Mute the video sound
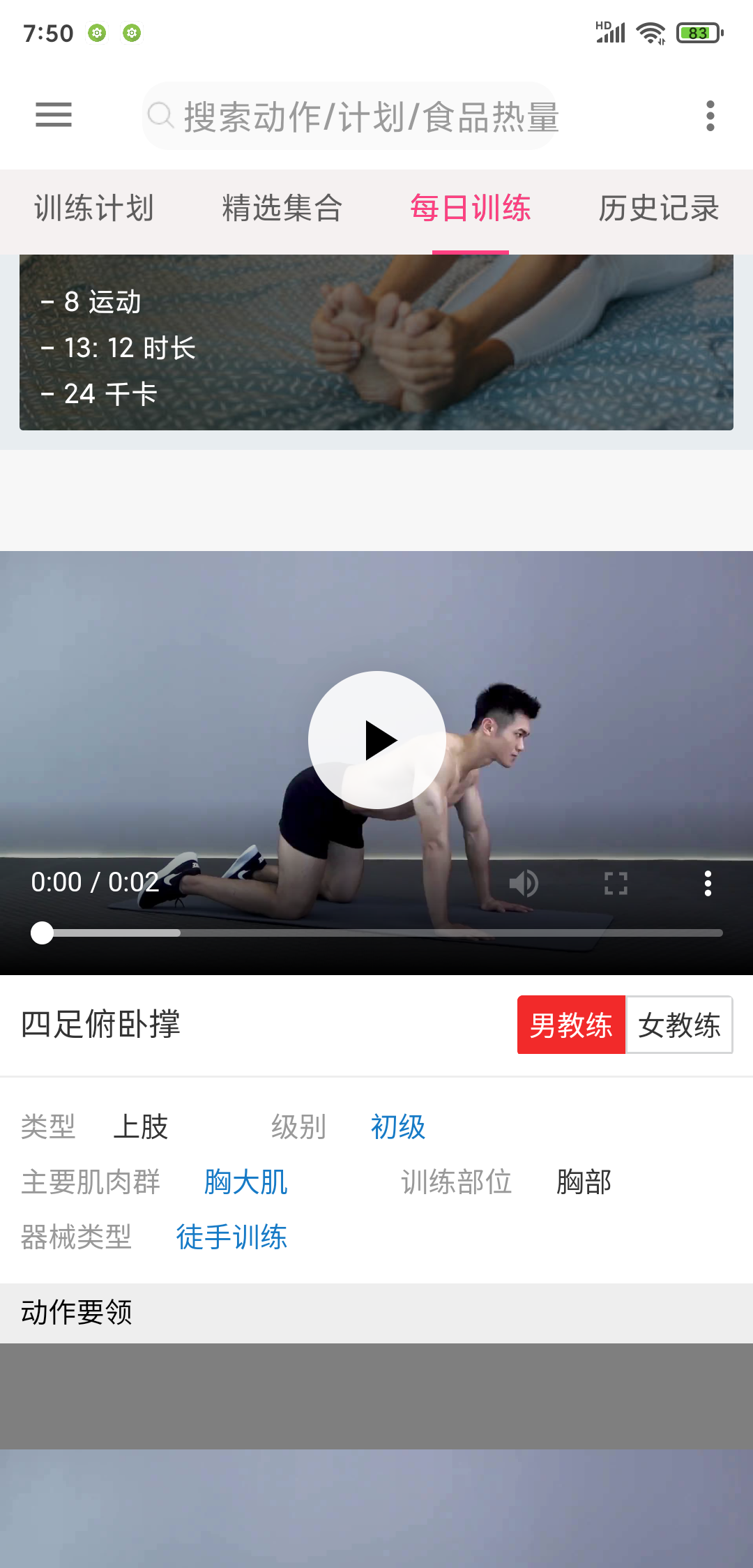 524,884
